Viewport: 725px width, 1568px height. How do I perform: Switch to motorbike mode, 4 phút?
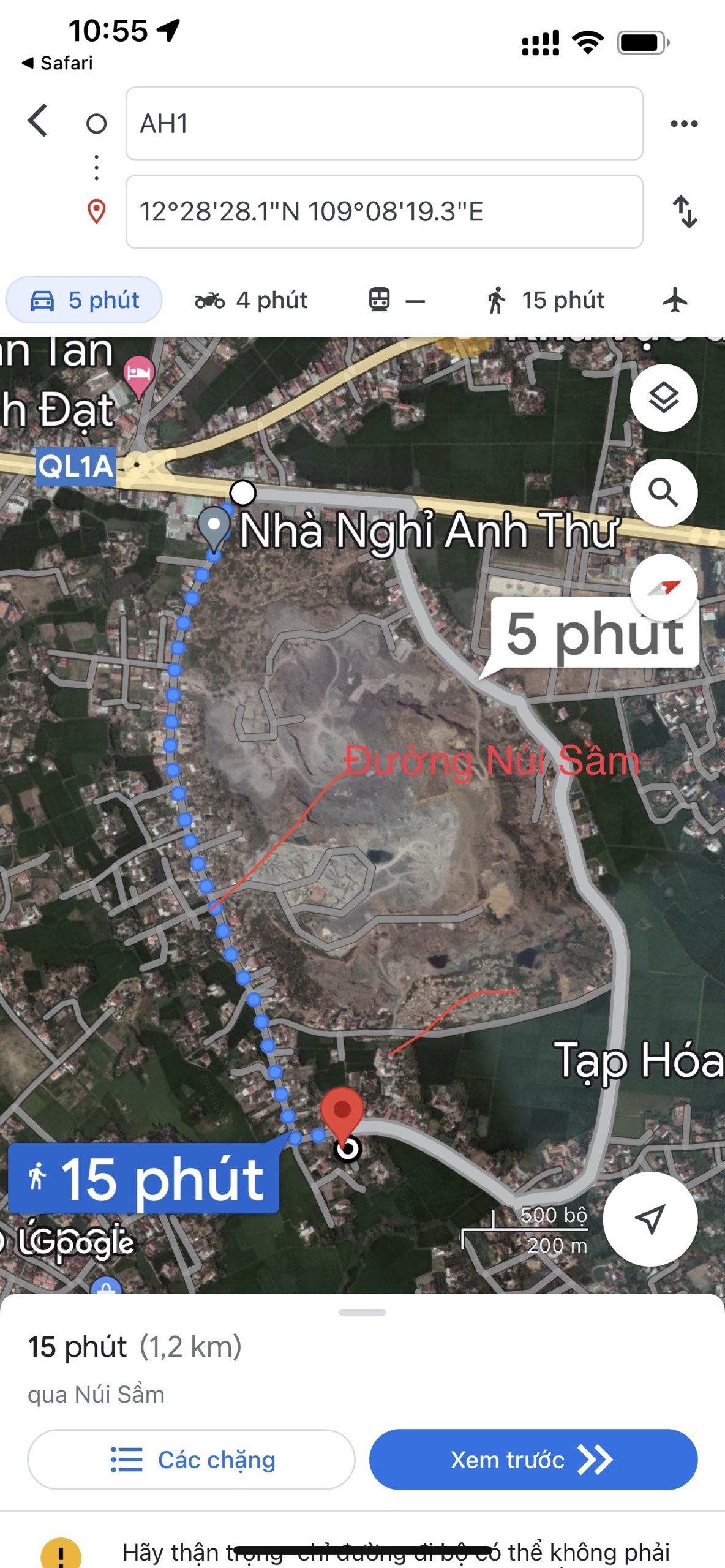[251, 300]
